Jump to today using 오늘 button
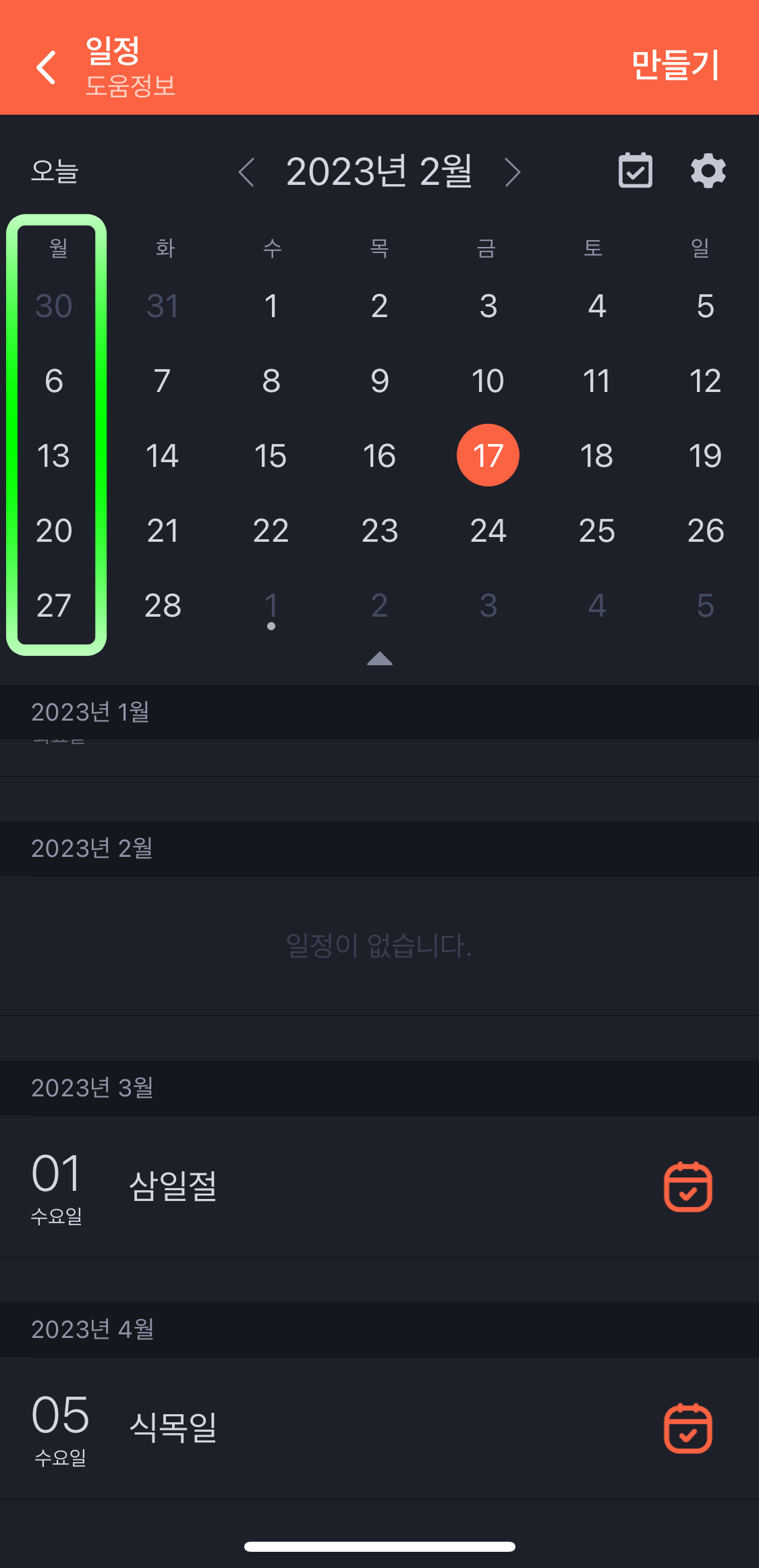The image size is (759, 1568). [55, 171]
